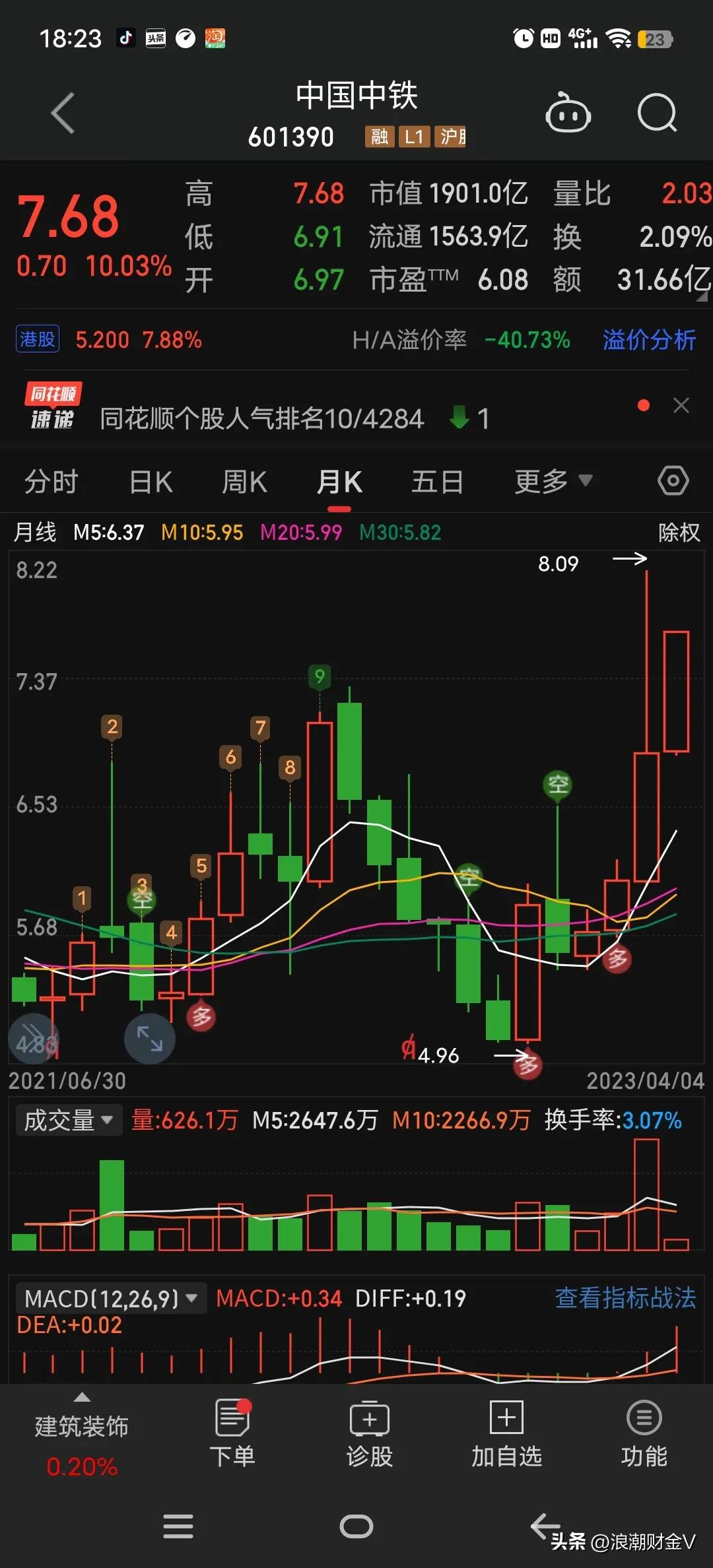Open the chart settings gear icon

(673, 481)
